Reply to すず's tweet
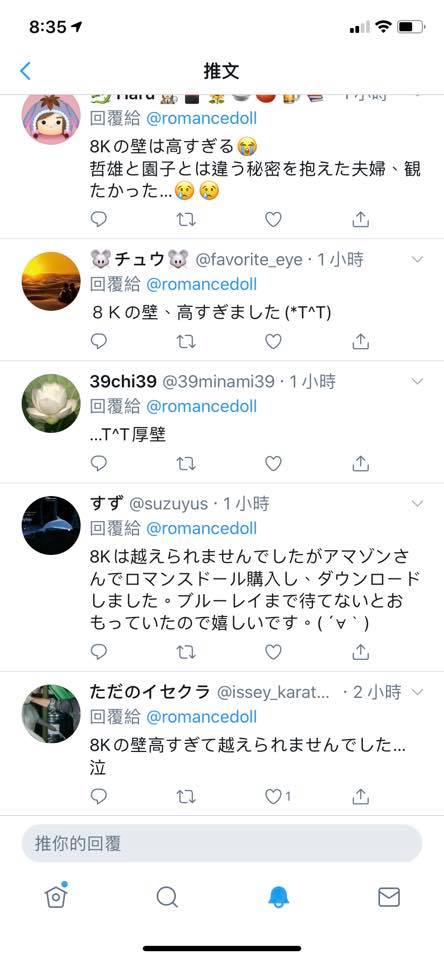The width and height of the screenshot is (444, 960). point(99,653)
